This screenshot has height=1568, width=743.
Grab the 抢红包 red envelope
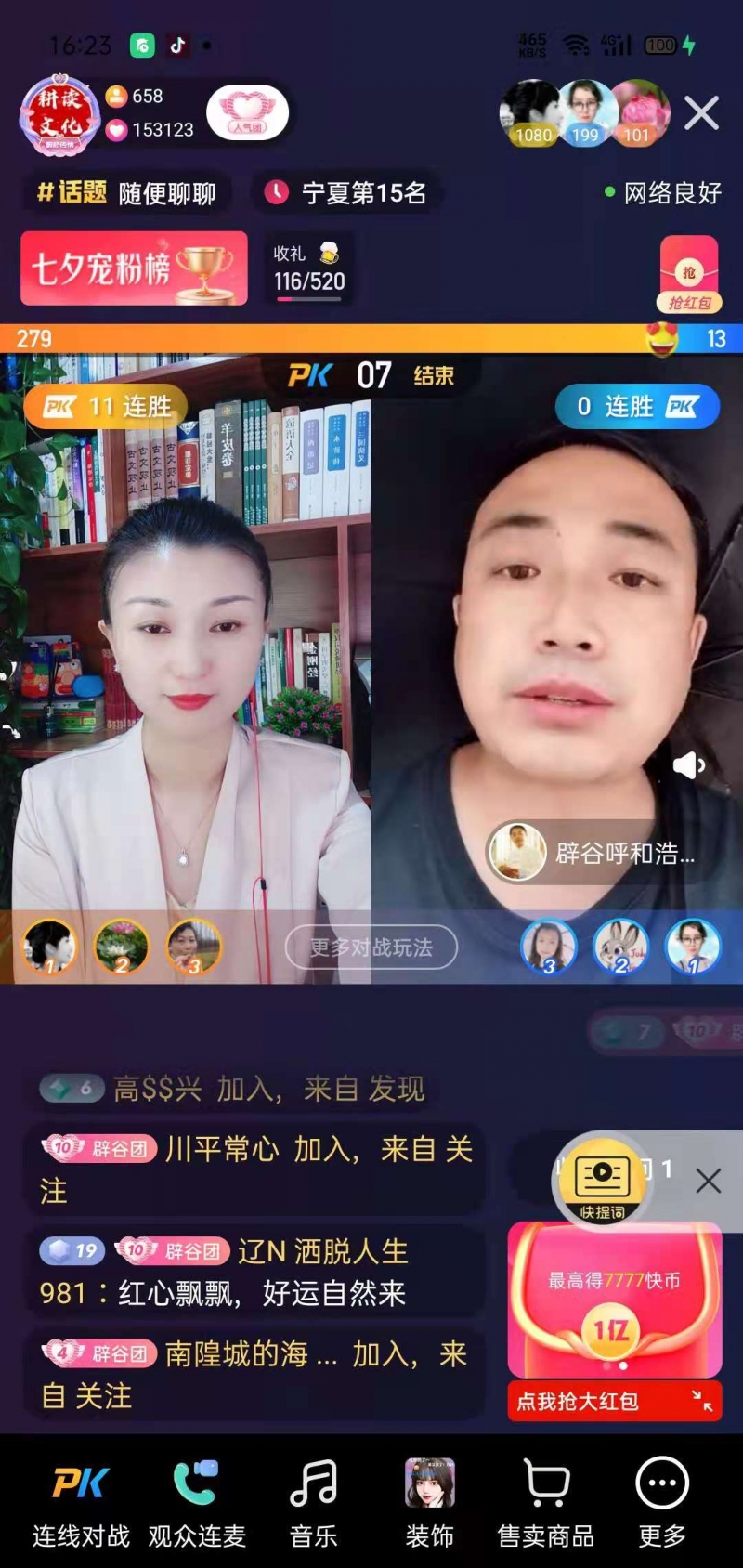[689, 274]
